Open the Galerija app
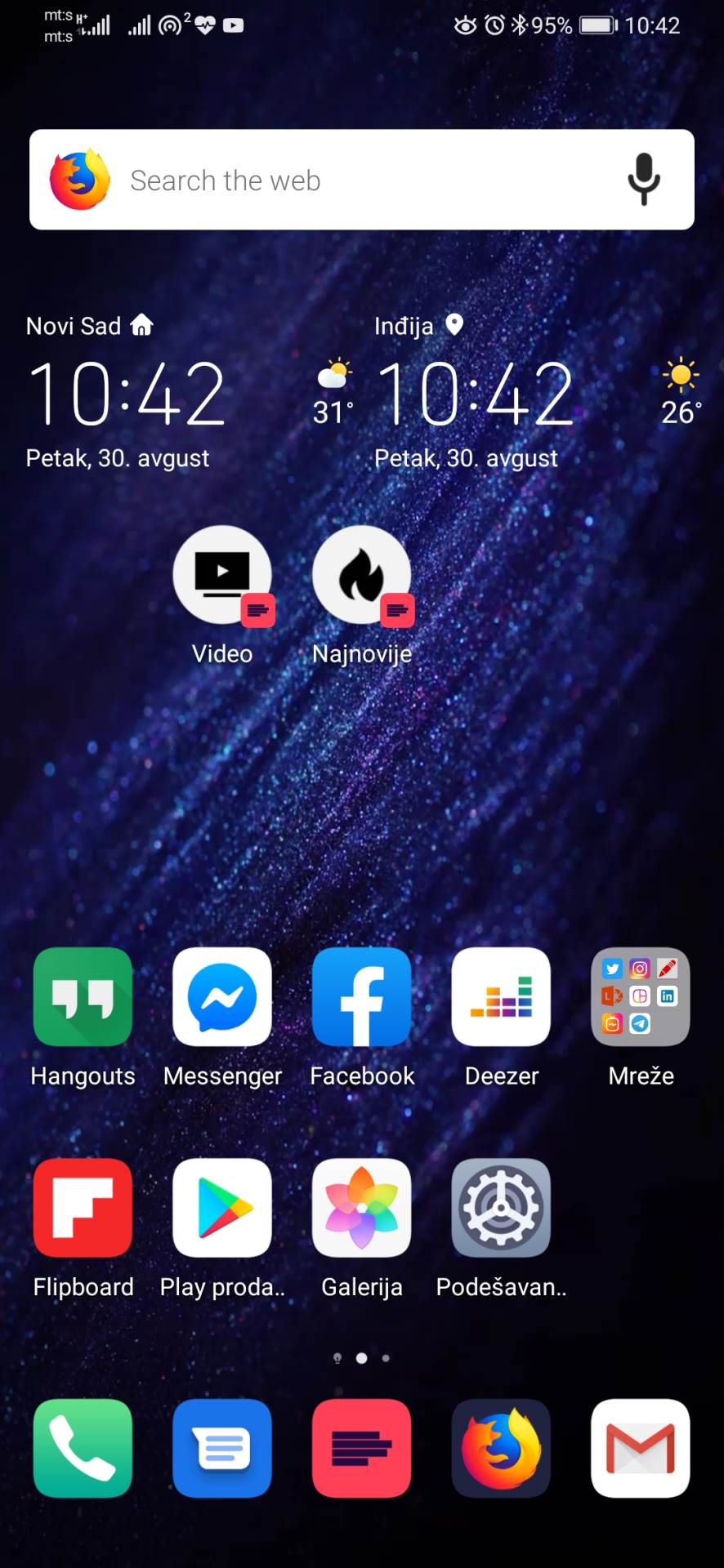Screen dimensions: 724x1568 coord(362,1208)
